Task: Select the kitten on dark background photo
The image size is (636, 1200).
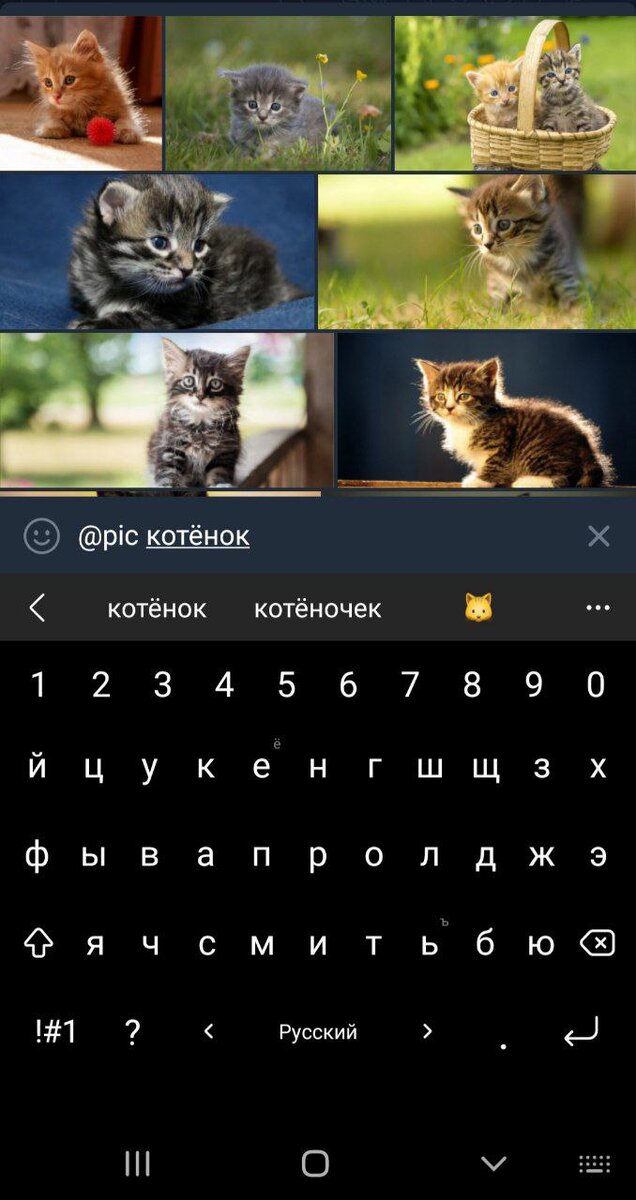Action: click(486, 410)
